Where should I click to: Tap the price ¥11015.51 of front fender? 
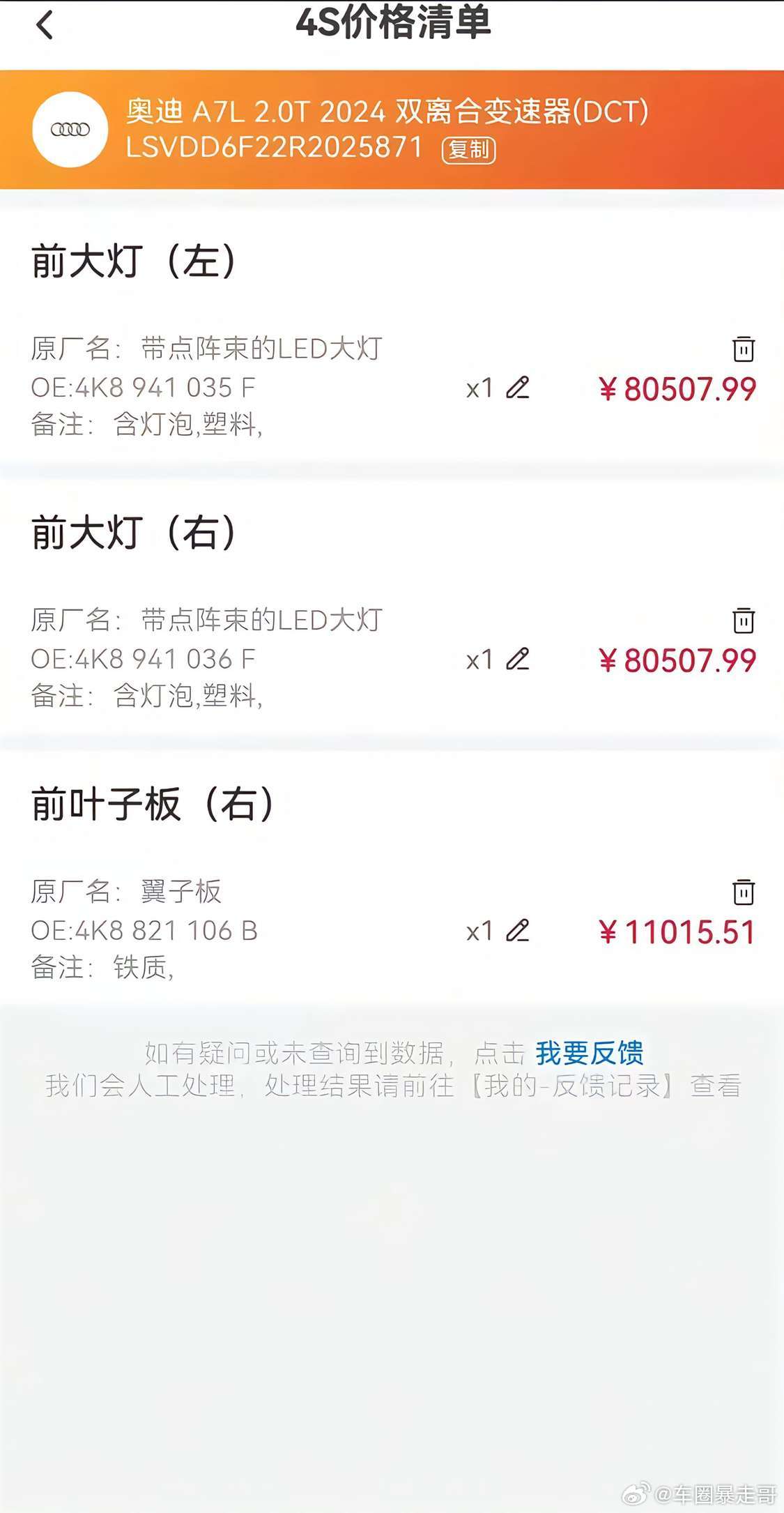point(675,930)
